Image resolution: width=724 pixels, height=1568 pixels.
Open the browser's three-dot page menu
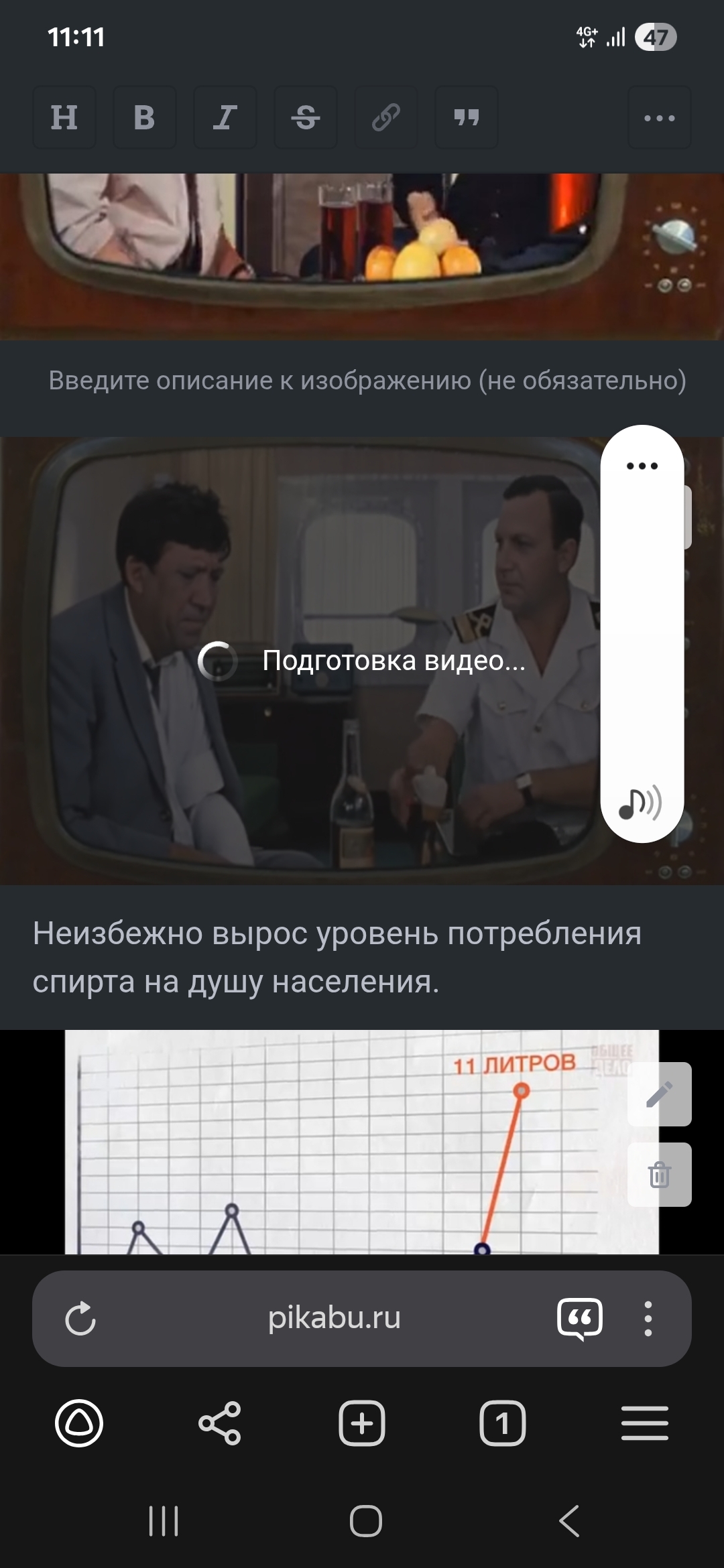(648, 1318)
